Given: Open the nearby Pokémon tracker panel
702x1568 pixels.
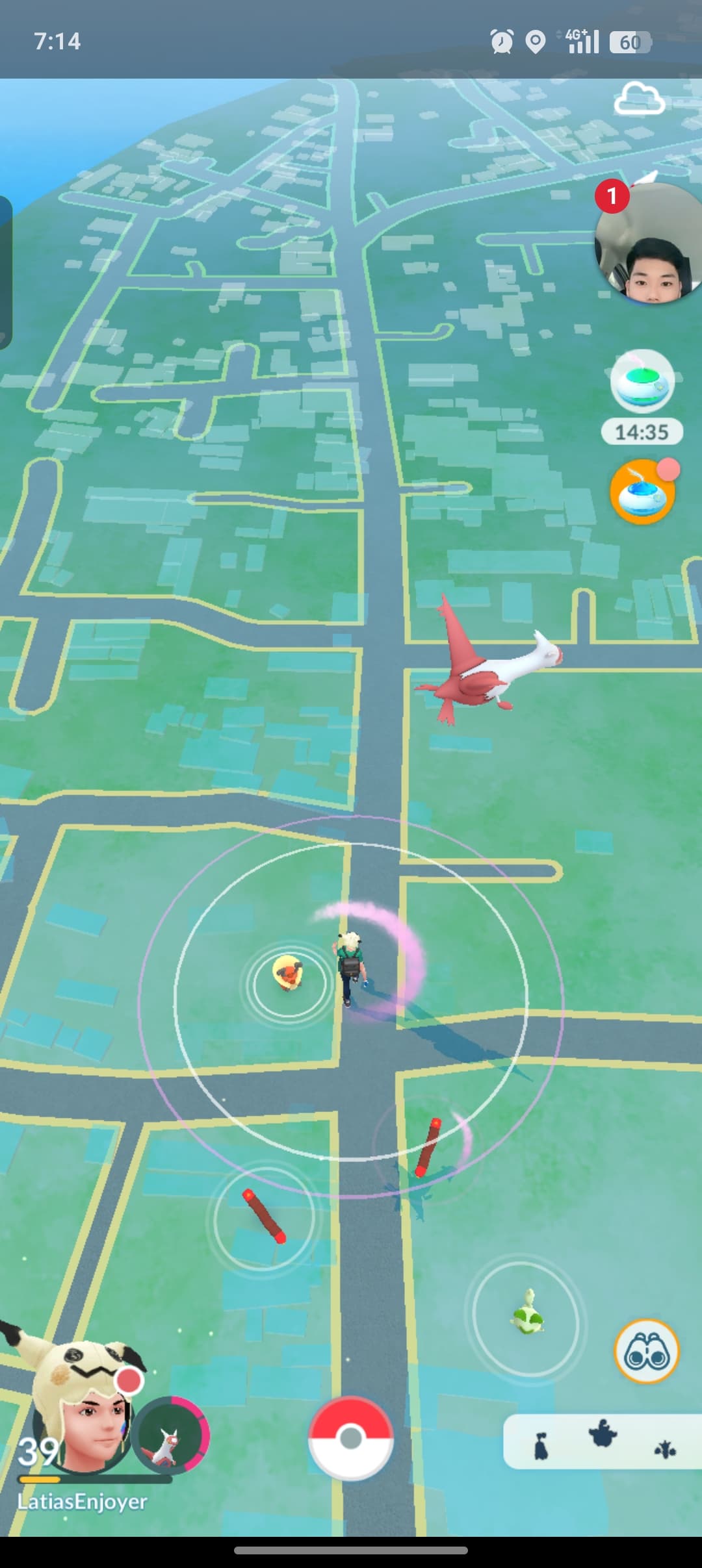Looking at the screenshot, I should 603,1441.
